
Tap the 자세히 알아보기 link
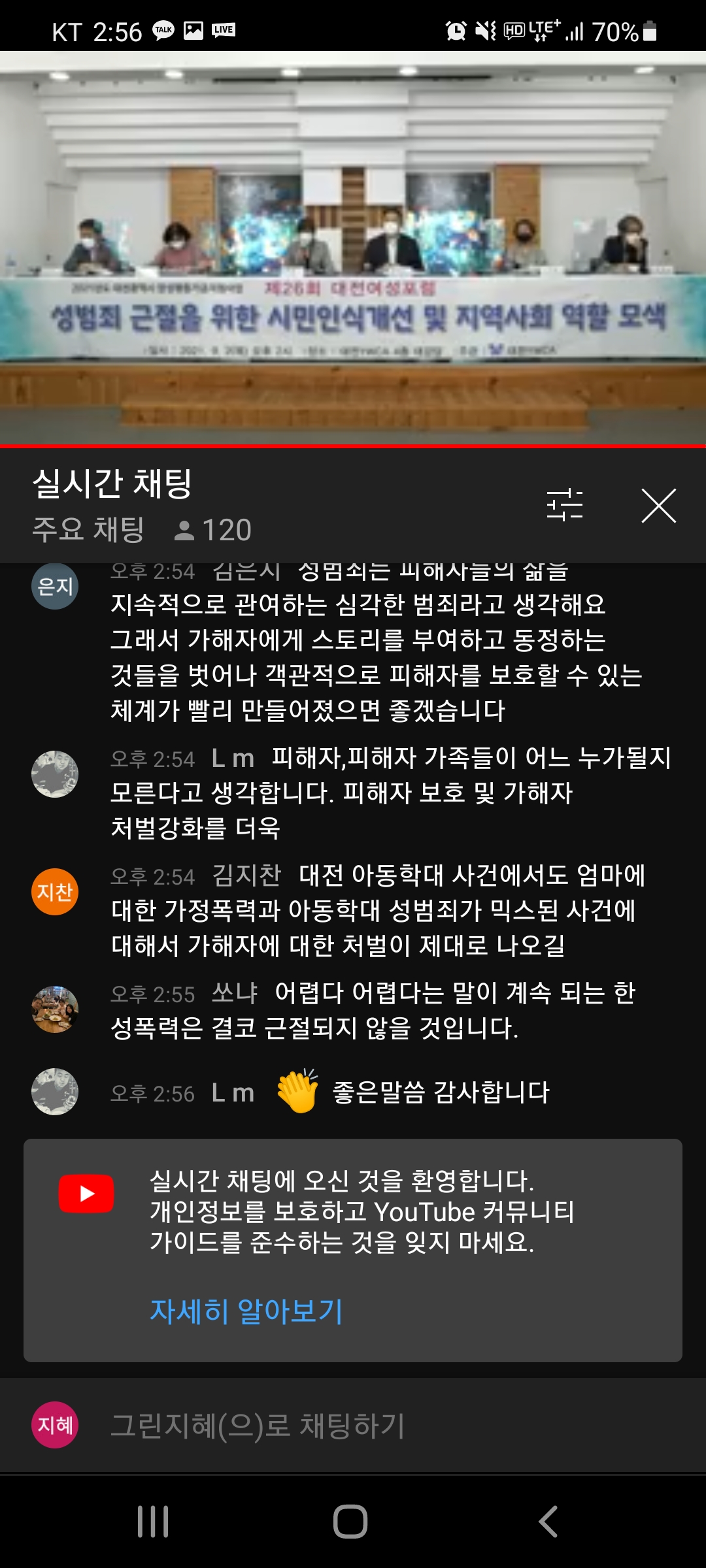(x=246, y=1311)
